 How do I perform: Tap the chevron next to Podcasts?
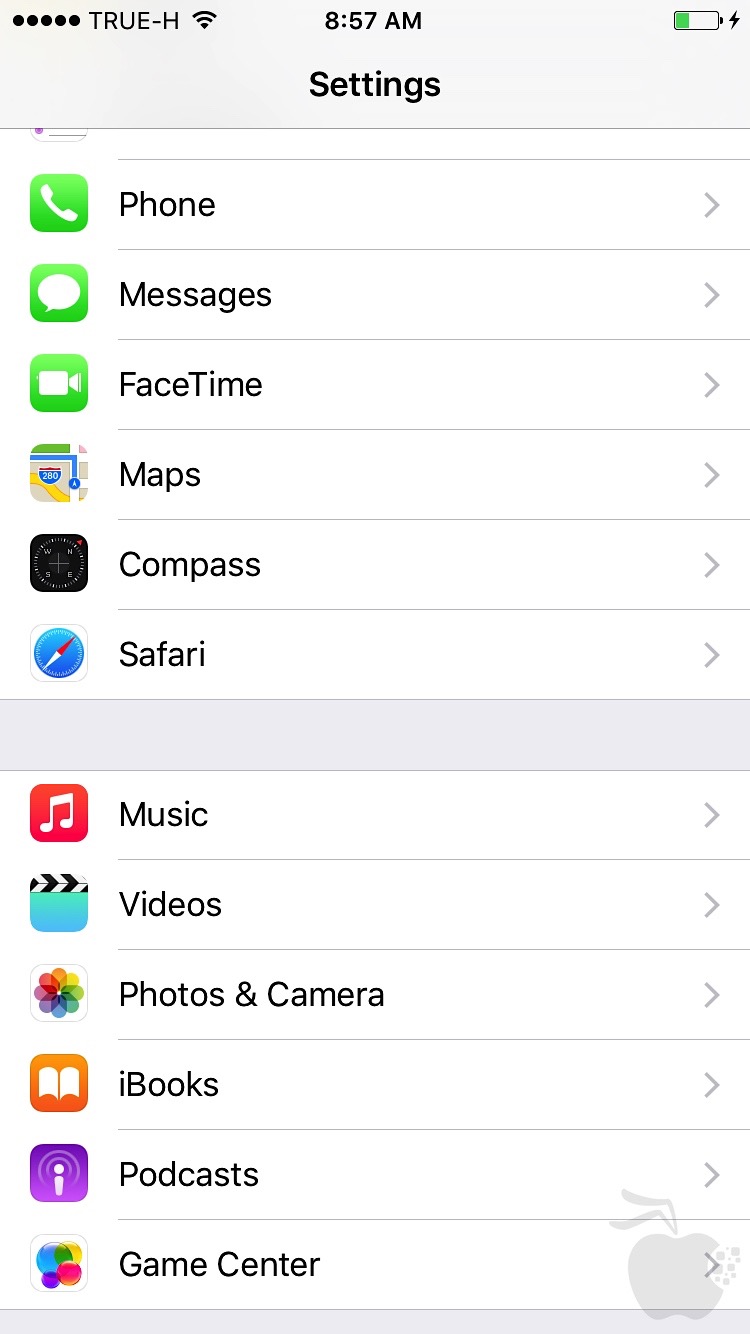711,1173
